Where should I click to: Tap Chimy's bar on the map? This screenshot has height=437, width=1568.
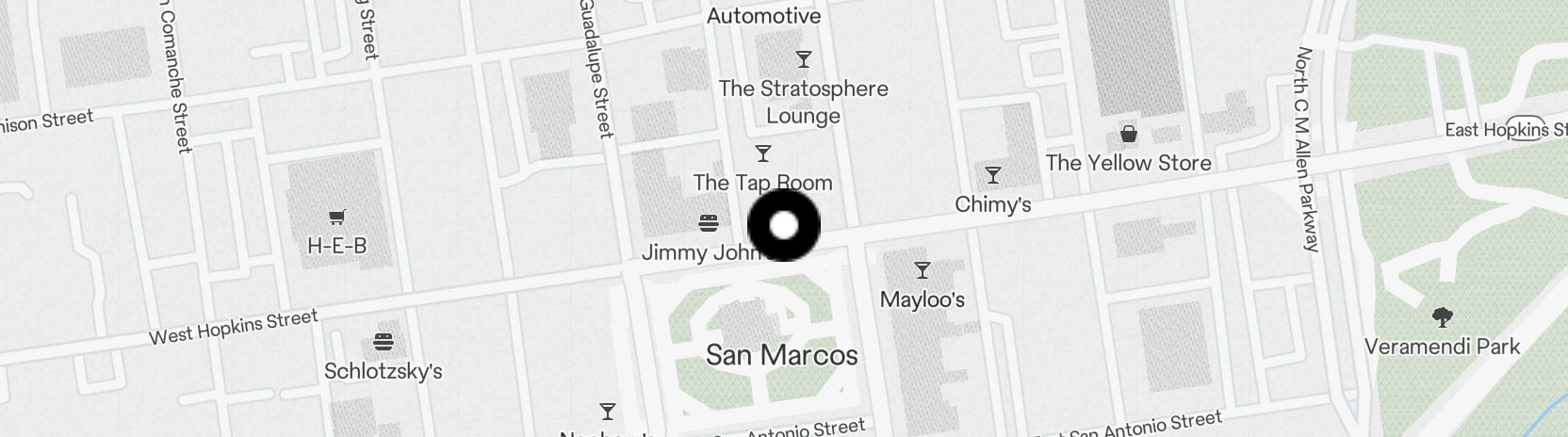[x=992, y=175]
